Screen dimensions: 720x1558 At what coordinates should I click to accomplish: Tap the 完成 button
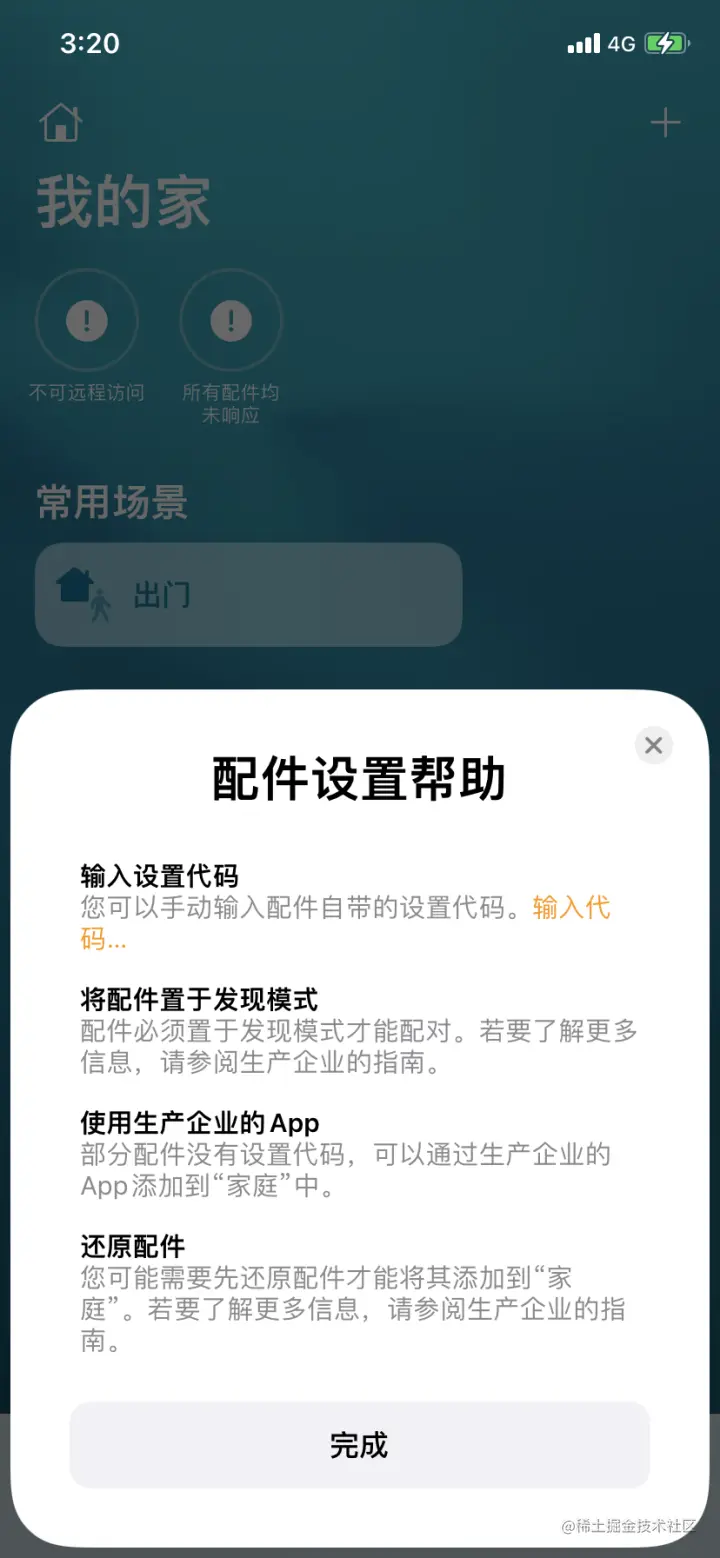point(359,1445)
